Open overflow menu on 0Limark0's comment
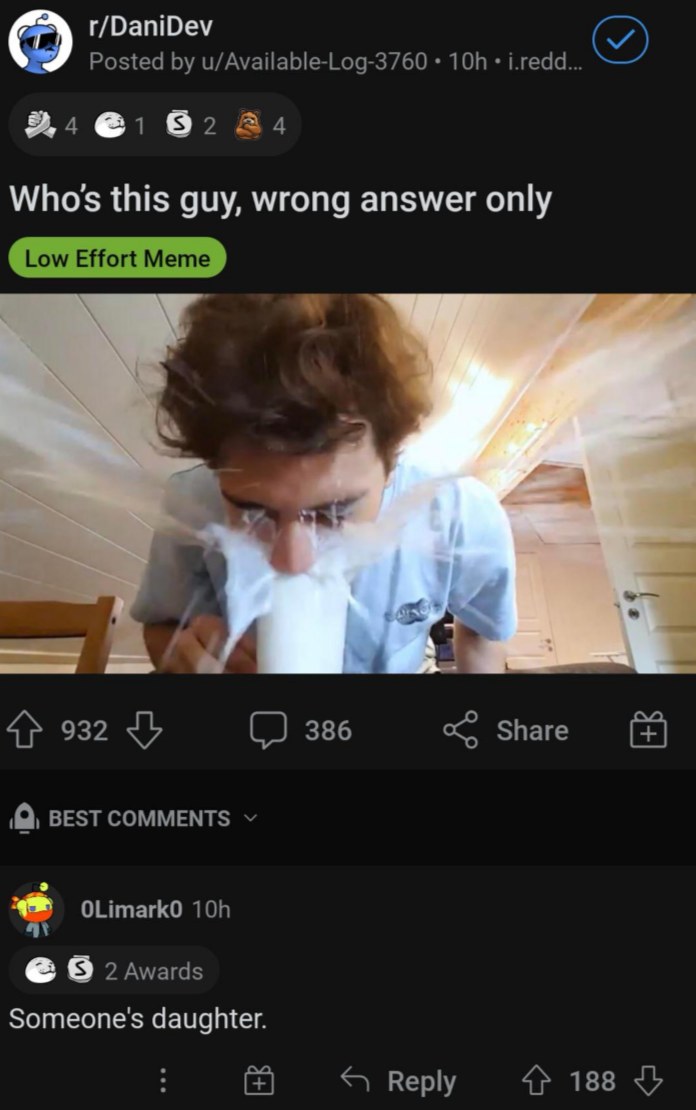 pos(163,1081)
